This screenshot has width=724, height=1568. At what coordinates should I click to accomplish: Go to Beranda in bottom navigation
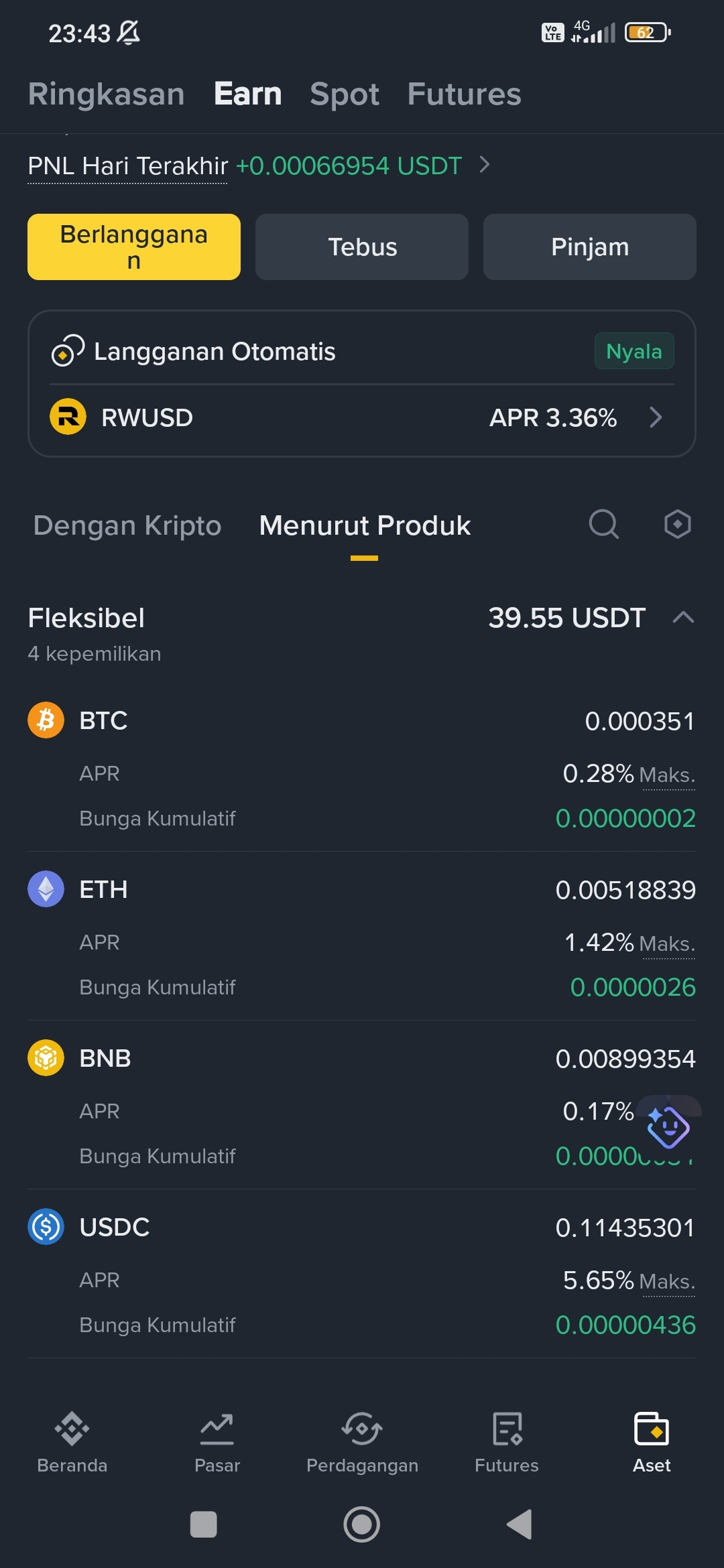point(72,1442)
